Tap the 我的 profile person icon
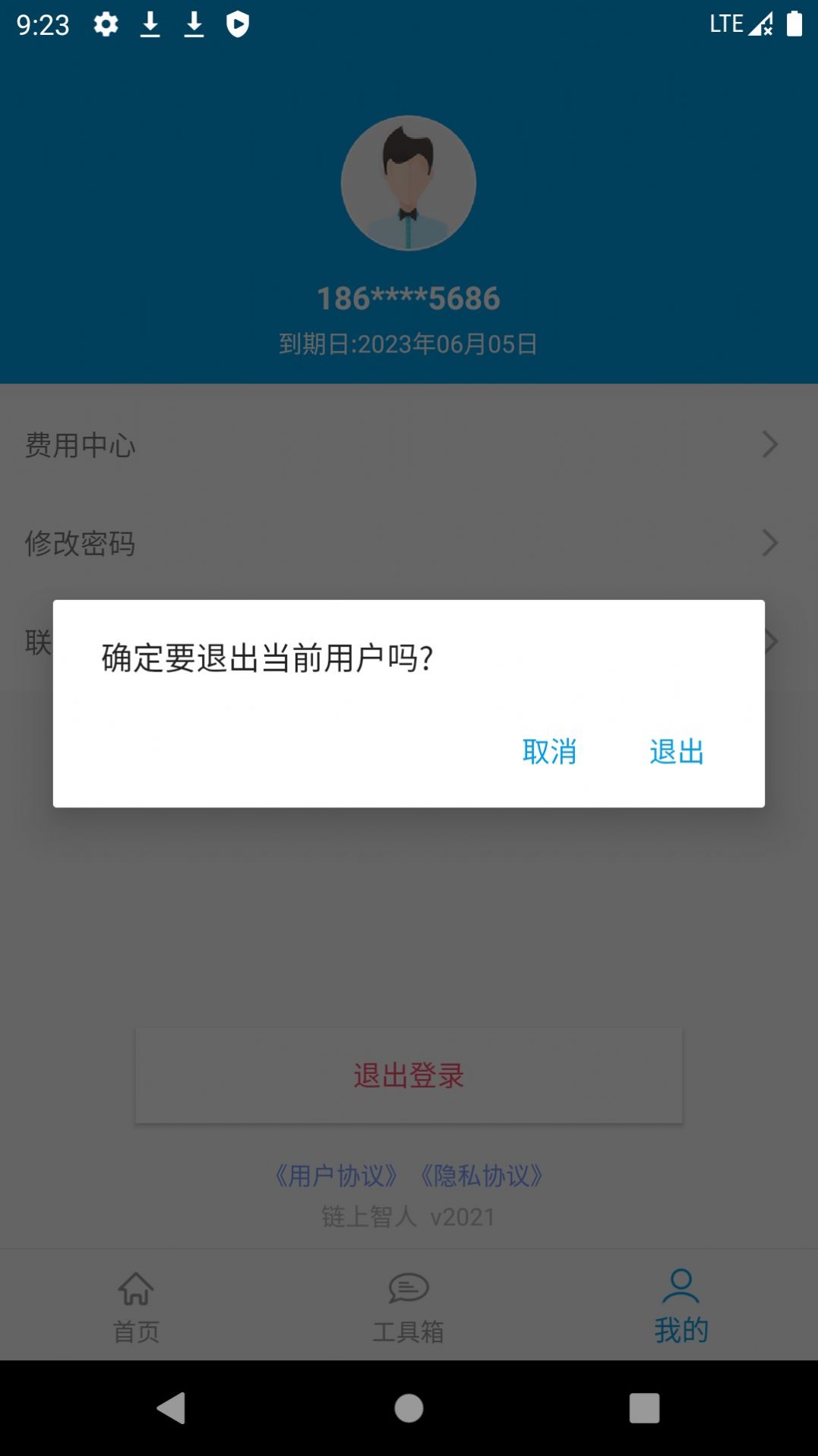Image resolution: width=818 pixels, height=1456 pixels. (x=680, y=1284)
